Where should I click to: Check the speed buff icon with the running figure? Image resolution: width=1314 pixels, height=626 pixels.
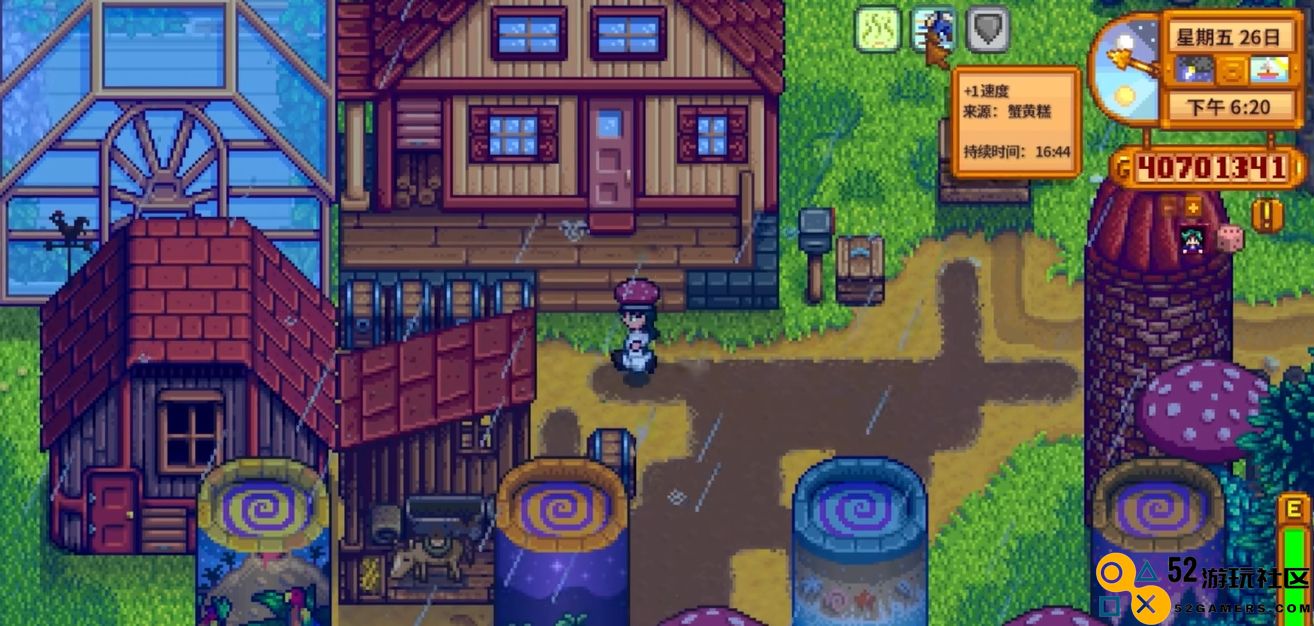click(x=933, y=30)
